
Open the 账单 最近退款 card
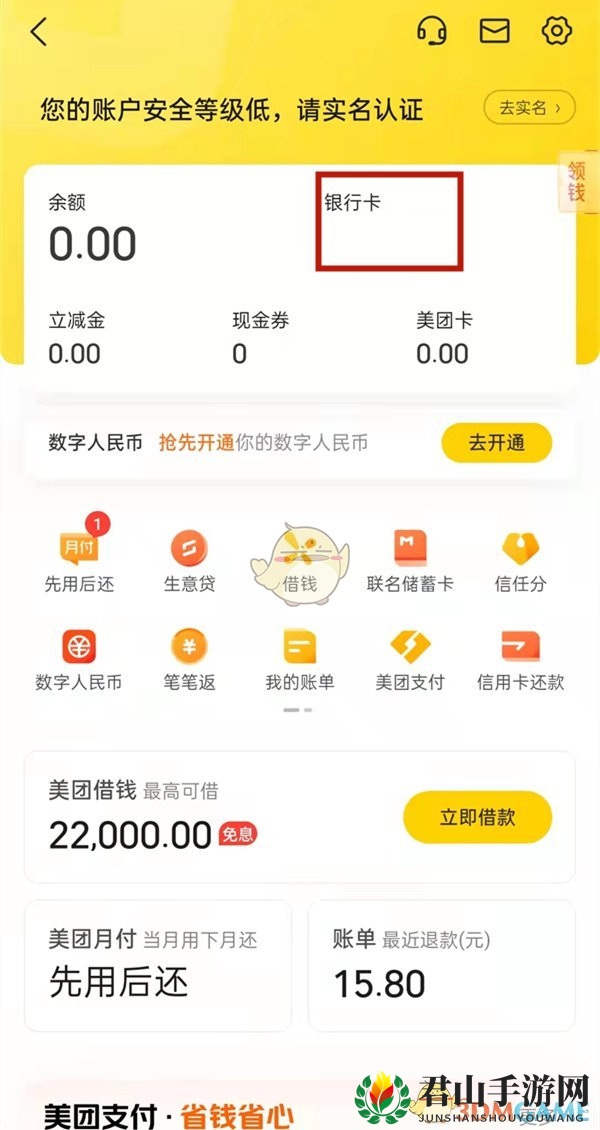[441, 966]
